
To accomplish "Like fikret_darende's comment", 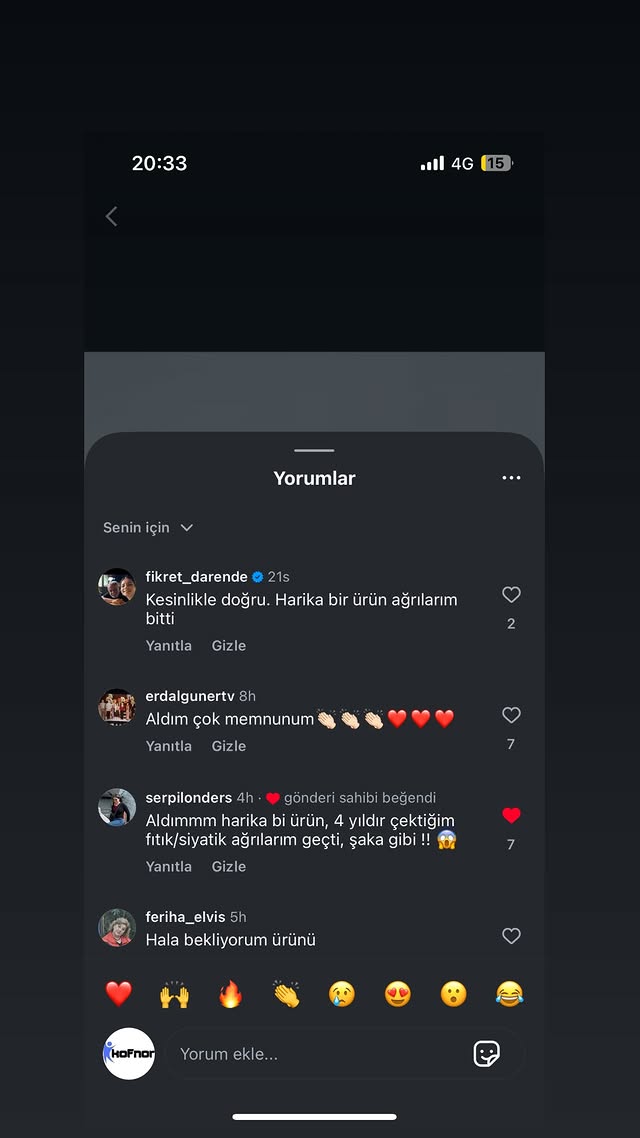I will coord(511,595).
